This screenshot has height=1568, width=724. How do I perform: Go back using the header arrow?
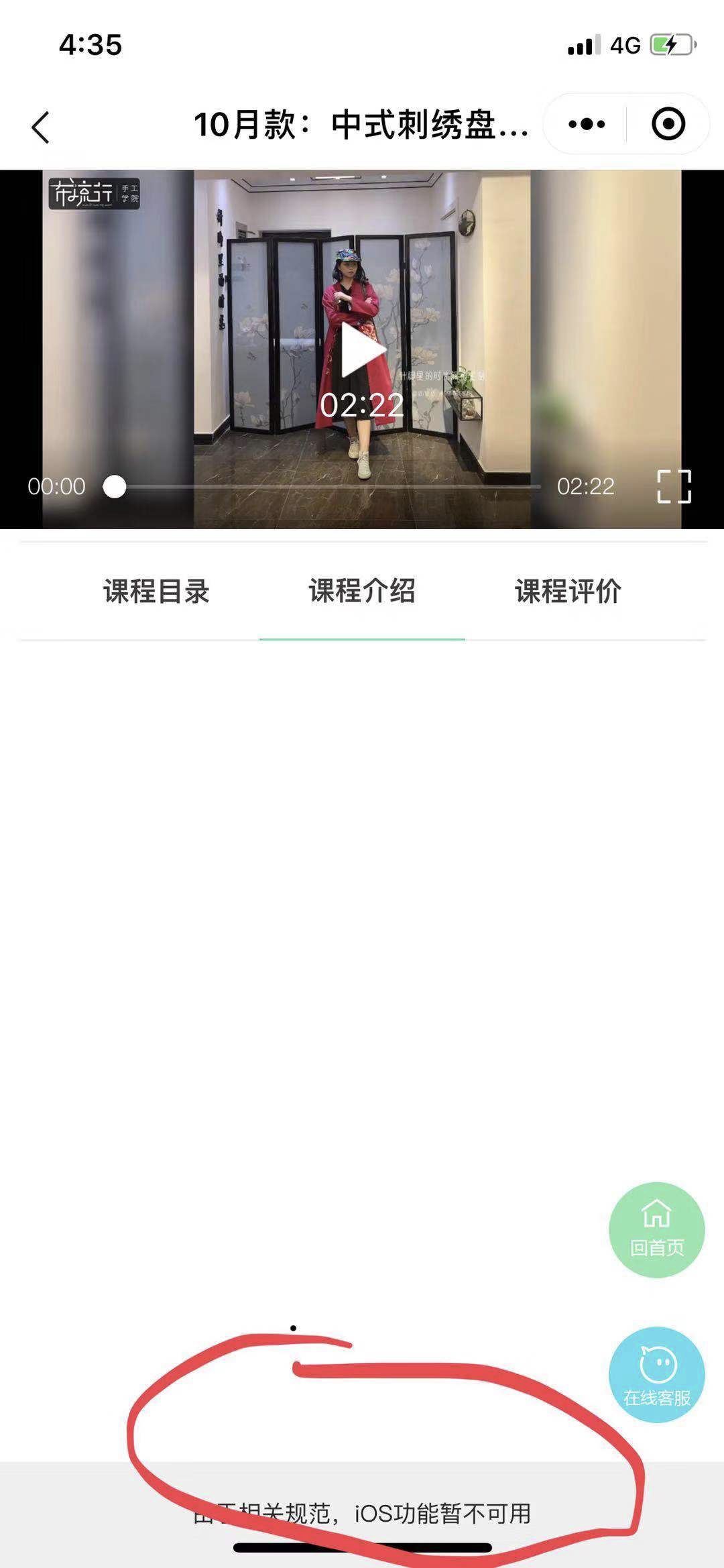(x=41, y=127)
